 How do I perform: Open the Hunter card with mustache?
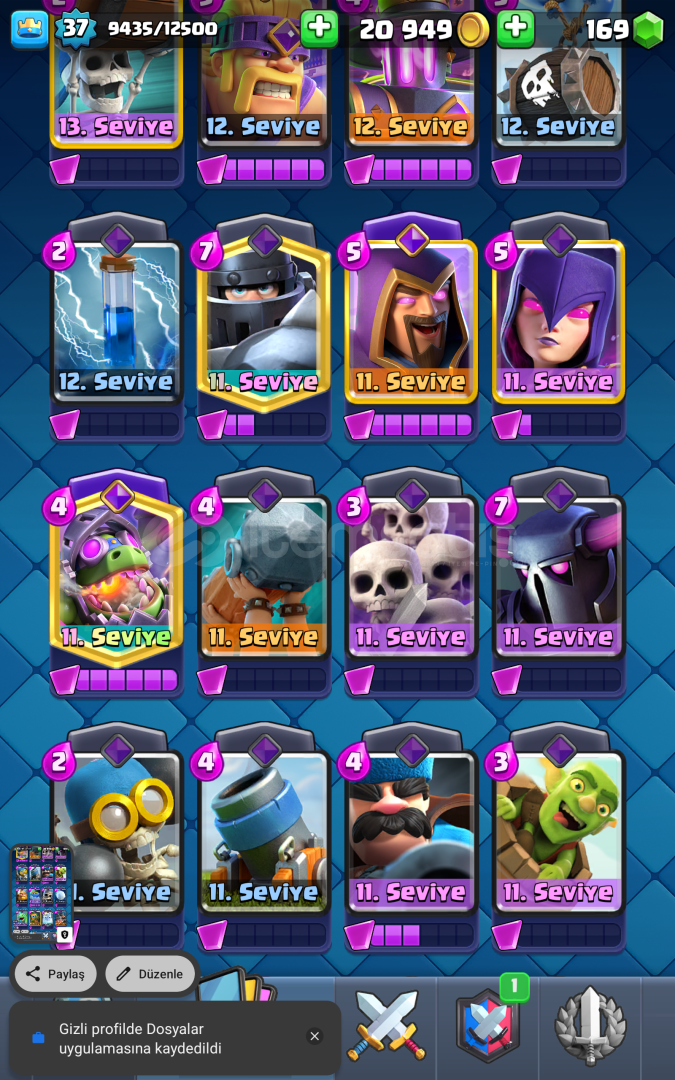tap(411, 830)
